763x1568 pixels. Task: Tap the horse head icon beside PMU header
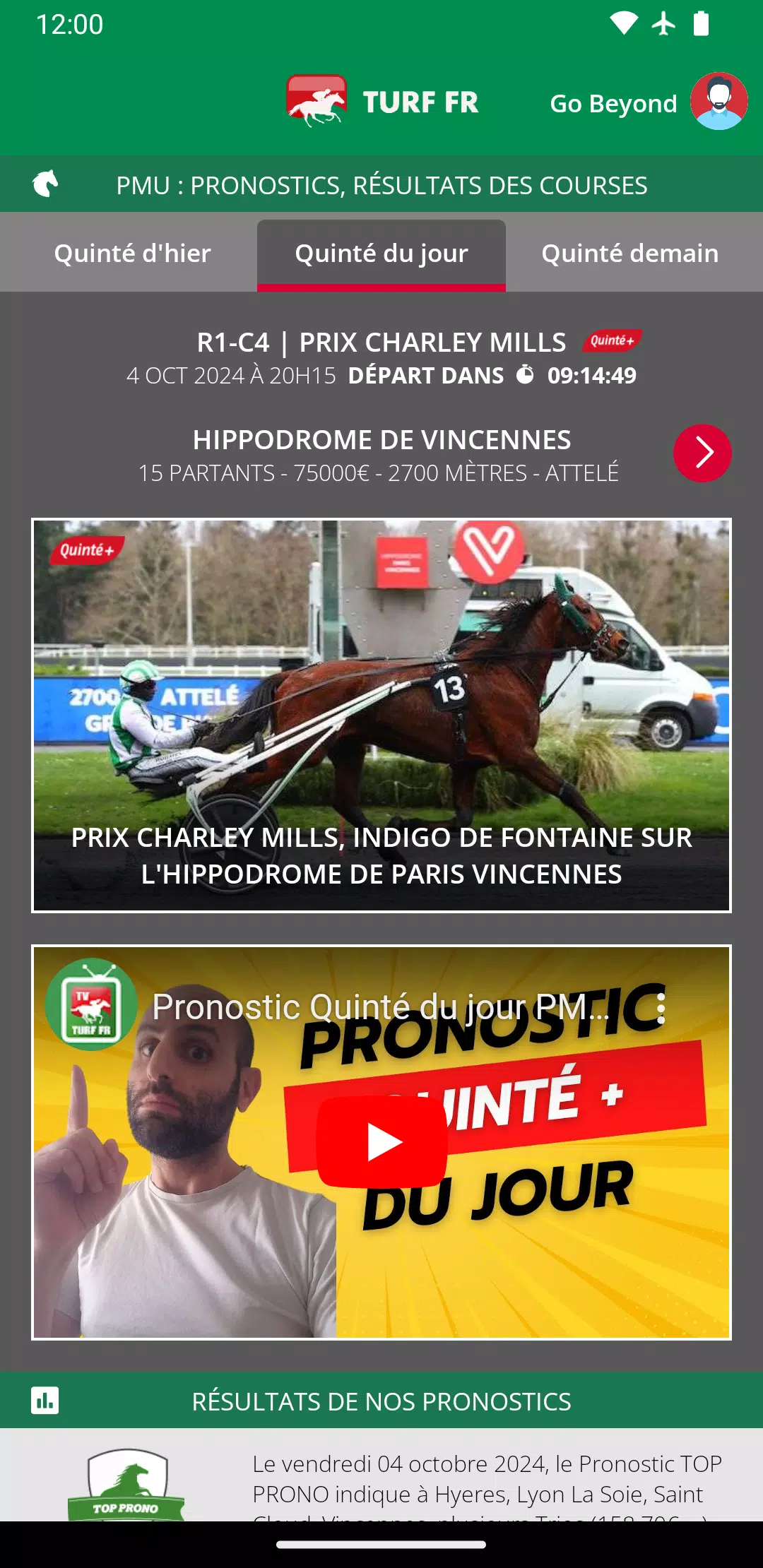pyautogui.click(x=45, y=184)
